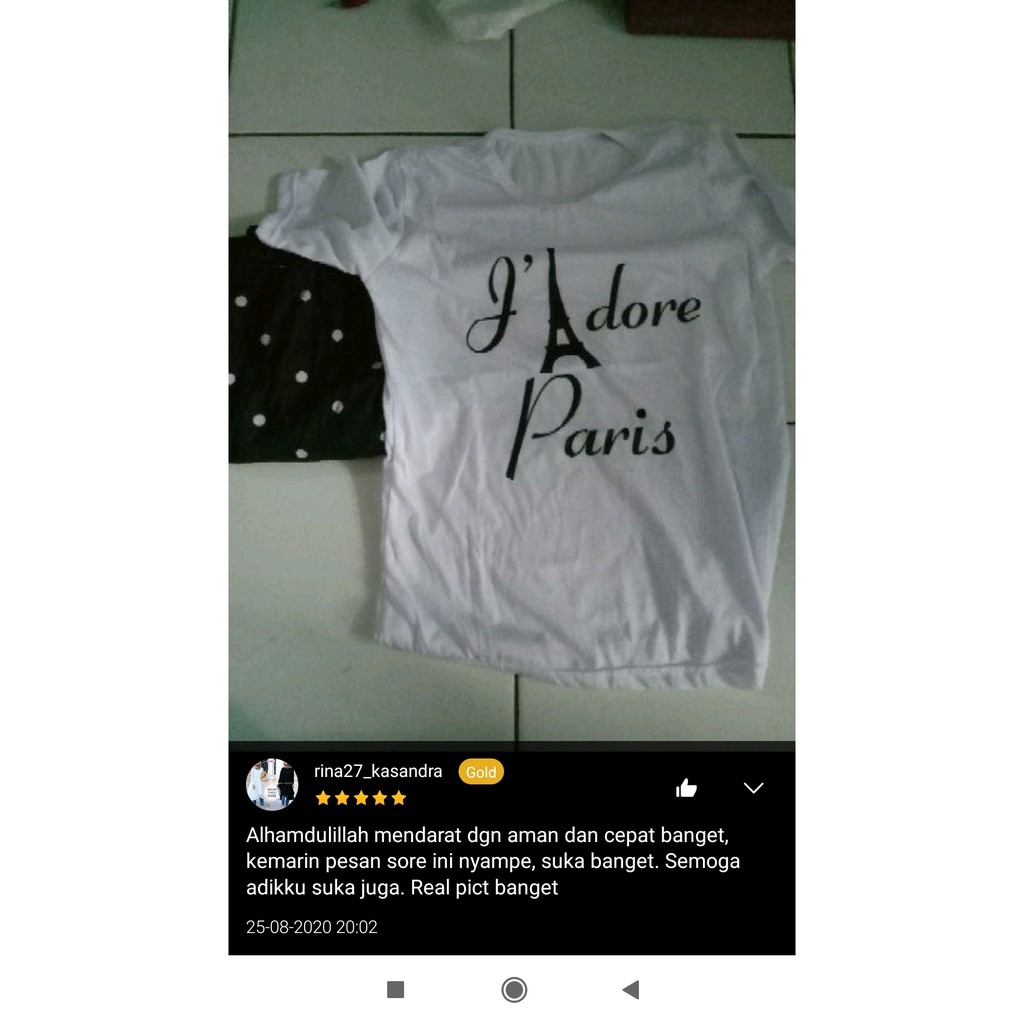Go back using the system back button

tap(630, 990)
